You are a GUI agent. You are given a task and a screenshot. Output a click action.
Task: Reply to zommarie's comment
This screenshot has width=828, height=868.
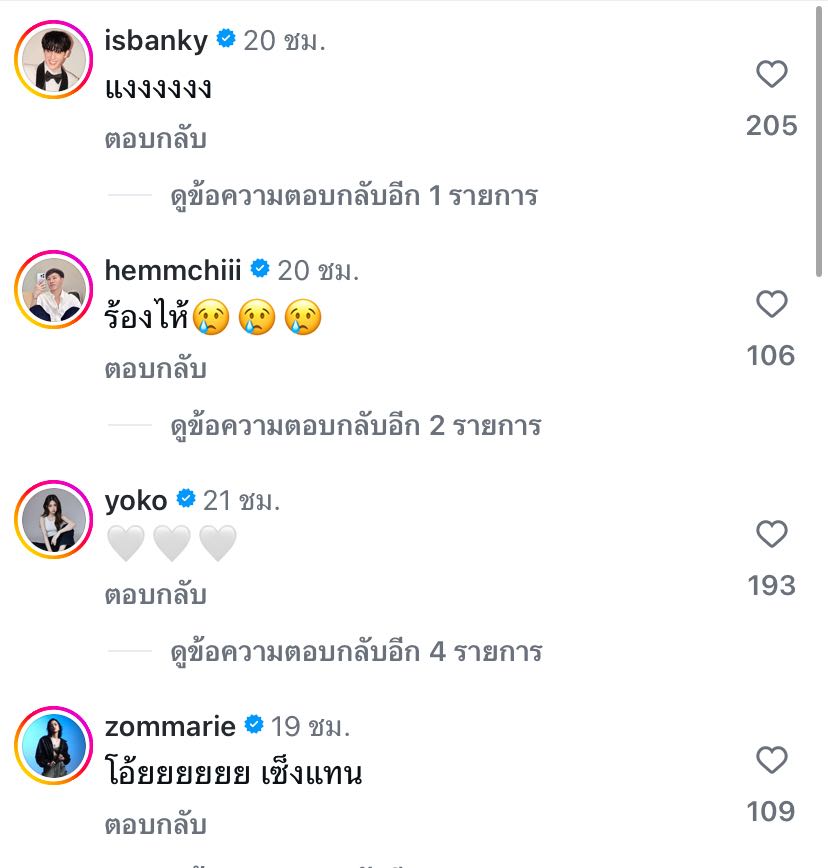(155, 825)
